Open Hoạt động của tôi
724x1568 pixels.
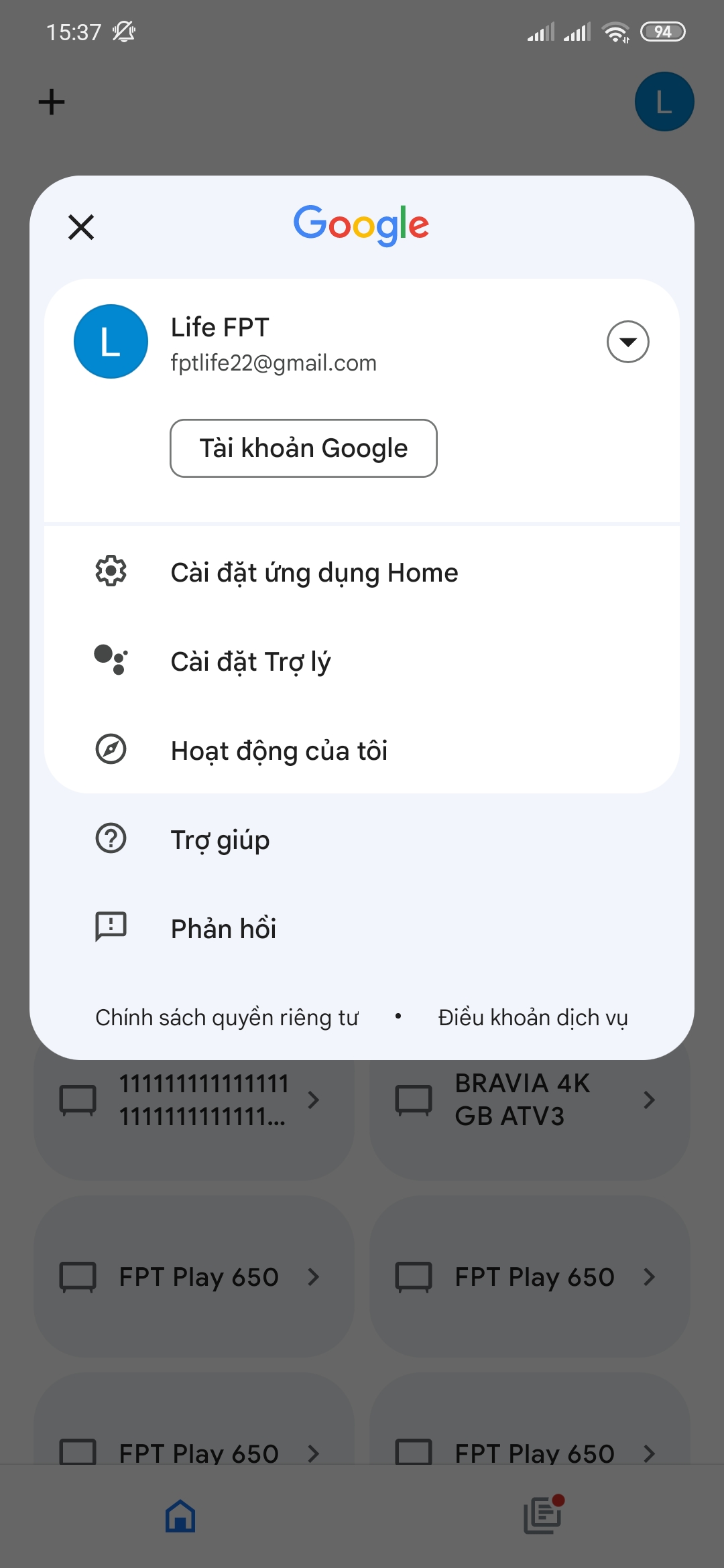tap(362, 750)
